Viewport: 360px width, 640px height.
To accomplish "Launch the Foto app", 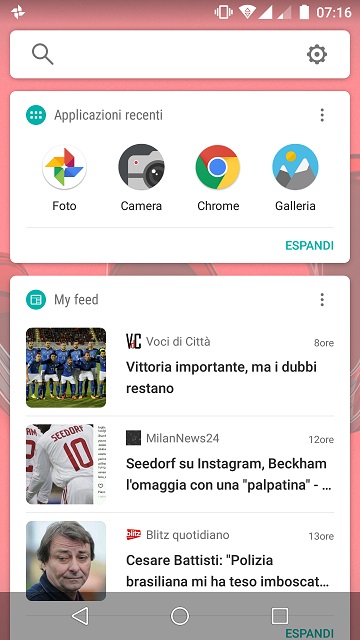I will click(64, 178).
